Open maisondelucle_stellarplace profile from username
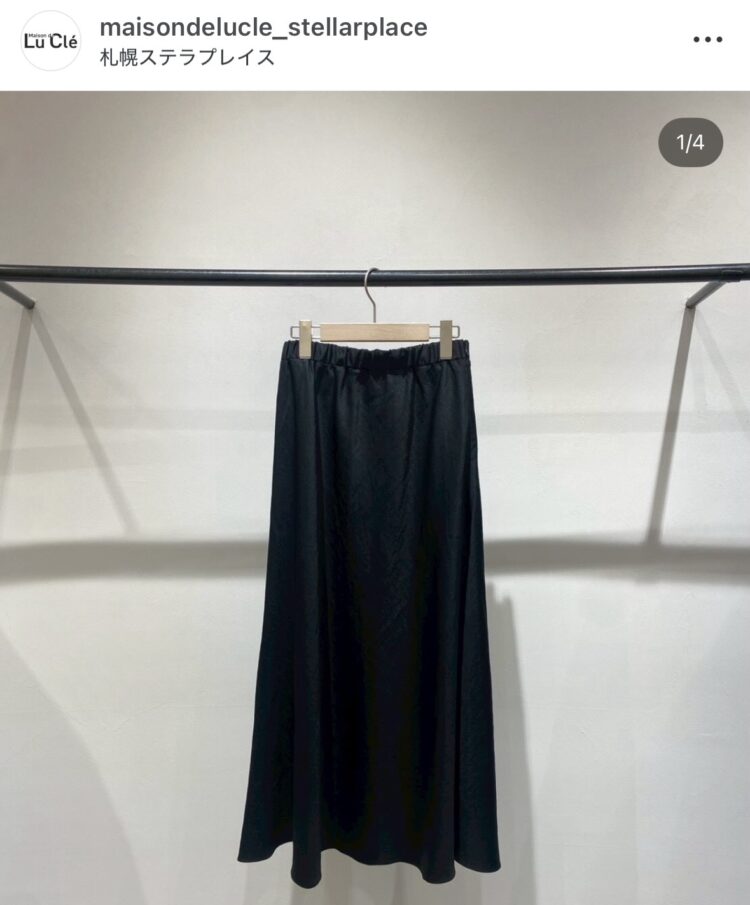Screen dimensions: 750x905 coord(264,27)
